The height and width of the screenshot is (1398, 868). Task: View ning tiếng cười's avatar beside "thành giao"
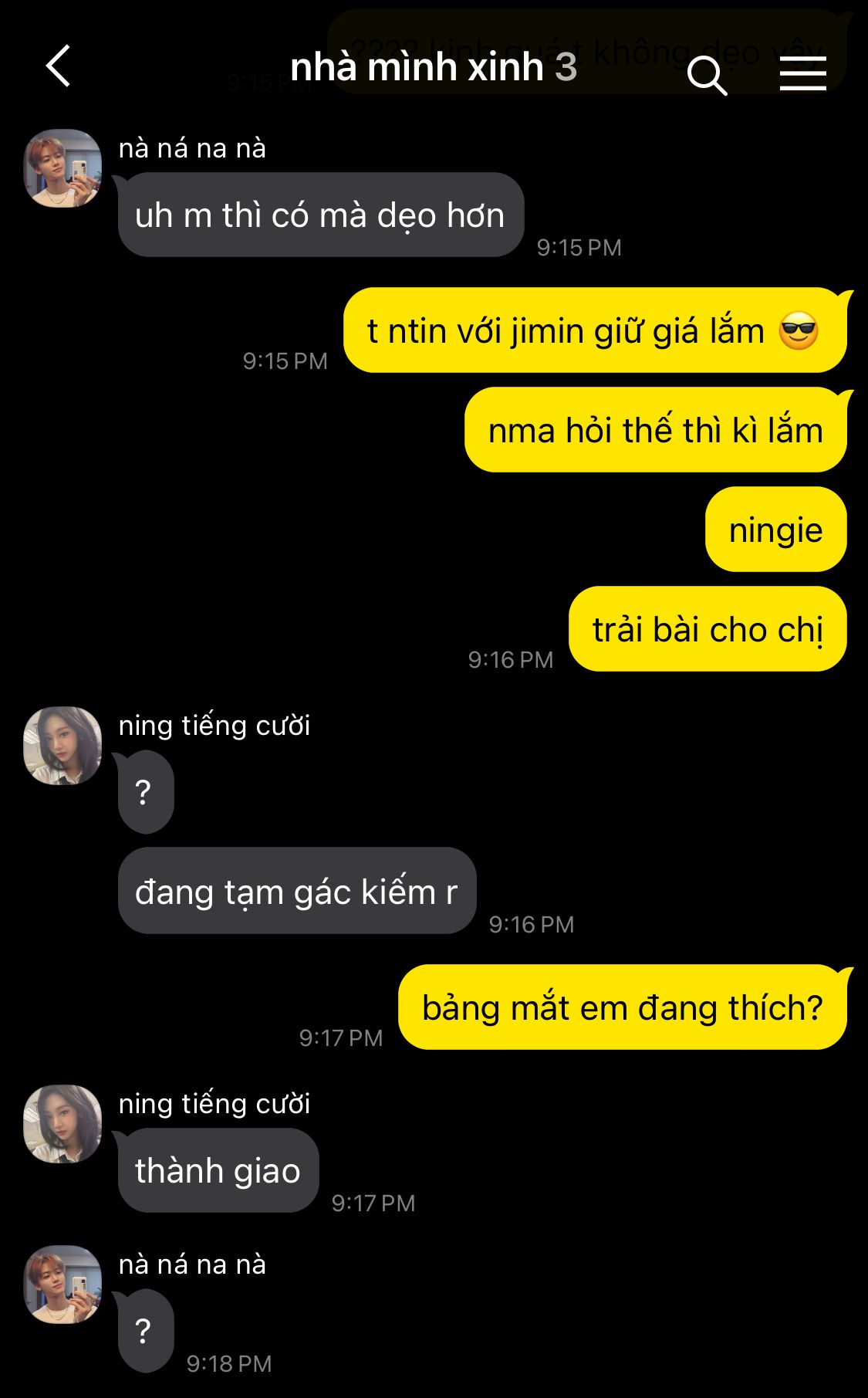point(63,1123)
